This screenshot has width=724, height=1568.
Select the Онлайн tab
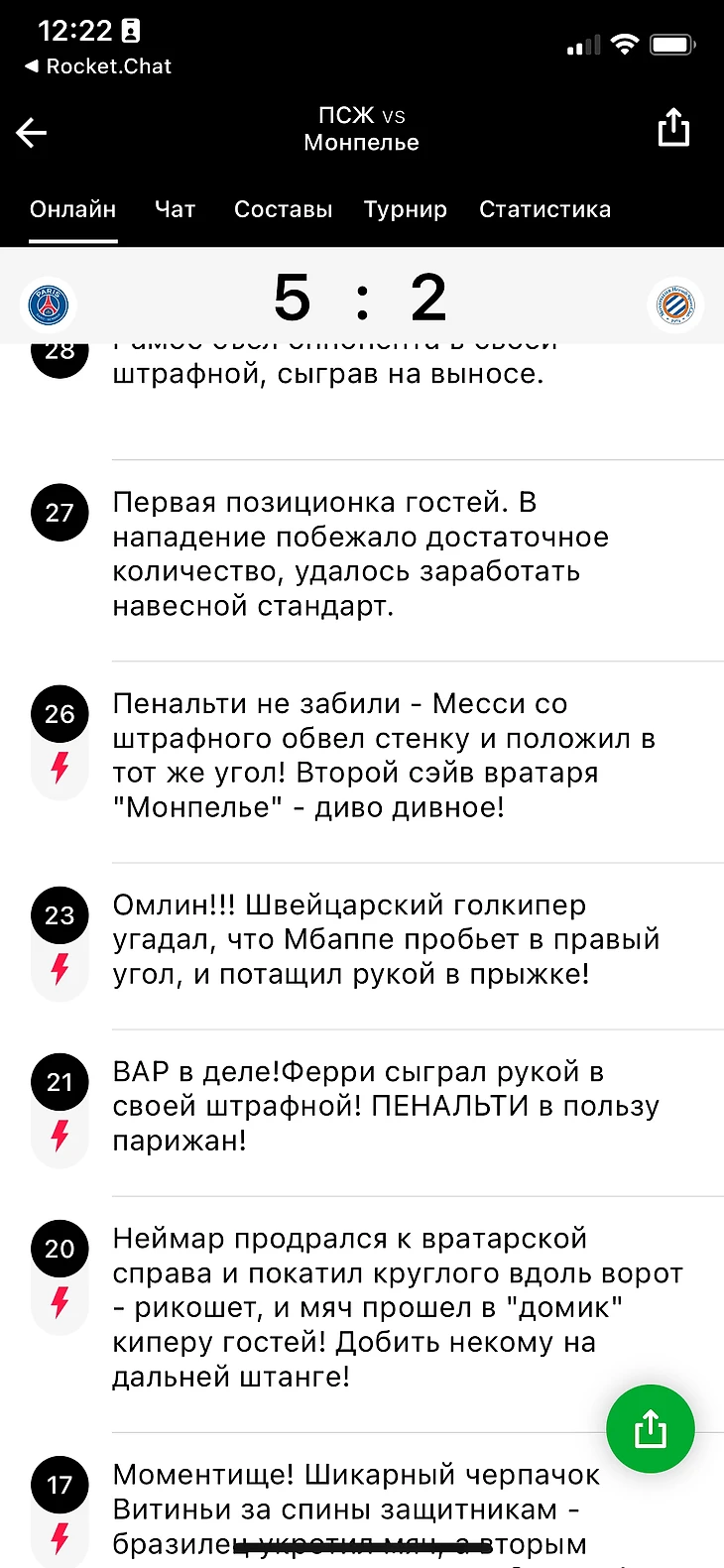(x=72, y=209)
